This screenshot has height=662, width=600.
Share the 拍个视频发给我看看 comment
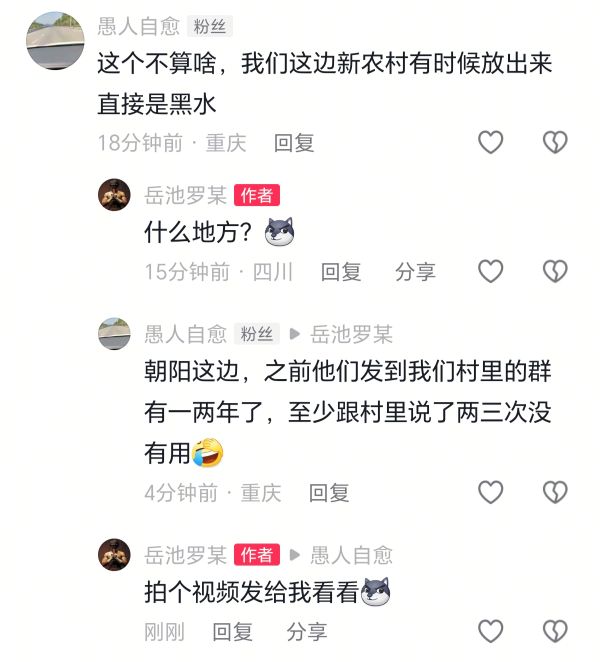pyautogui.click(x=307, y=631)
